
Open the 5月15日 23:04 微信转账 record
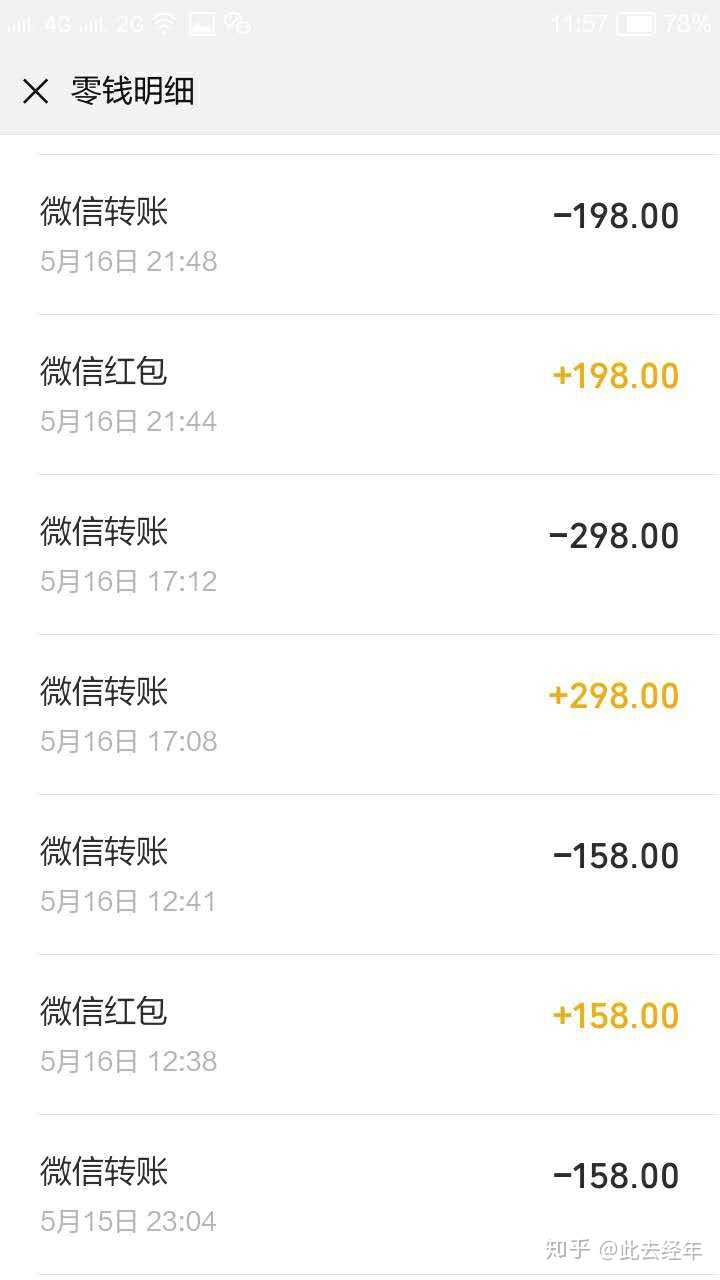point(360,1195)
